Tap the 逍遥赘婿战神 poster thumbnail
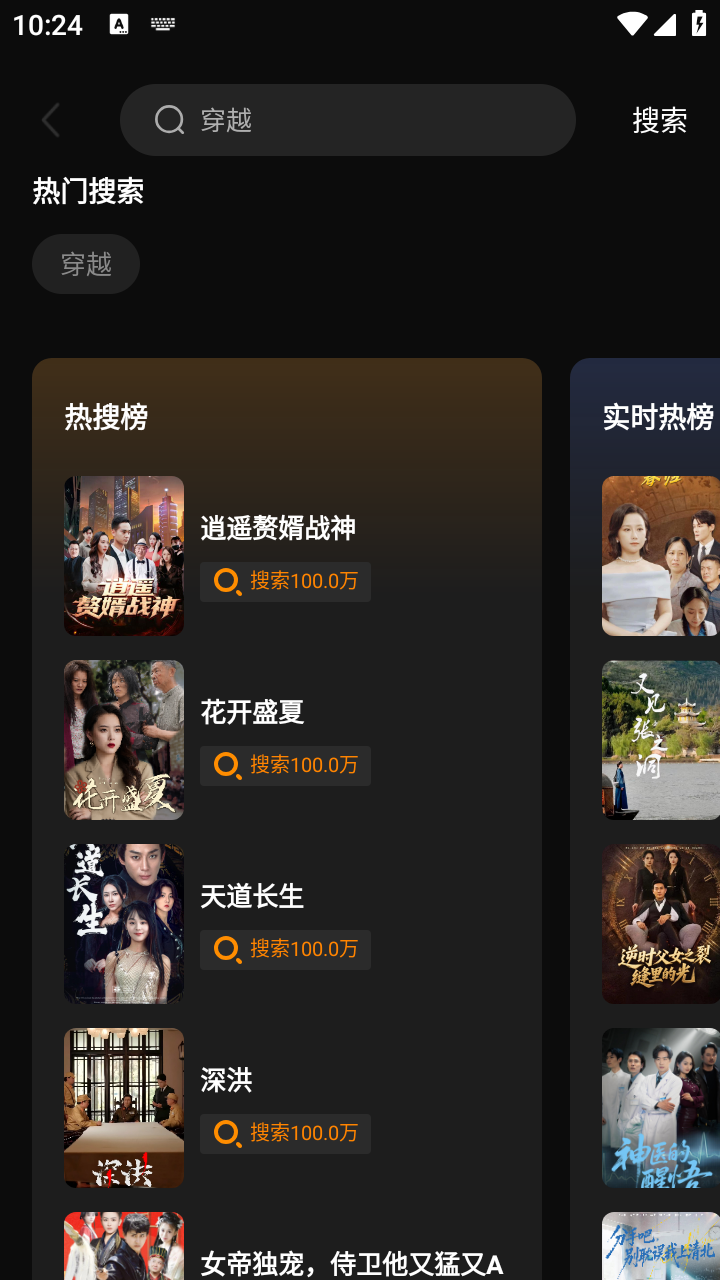 pos(124,556)
